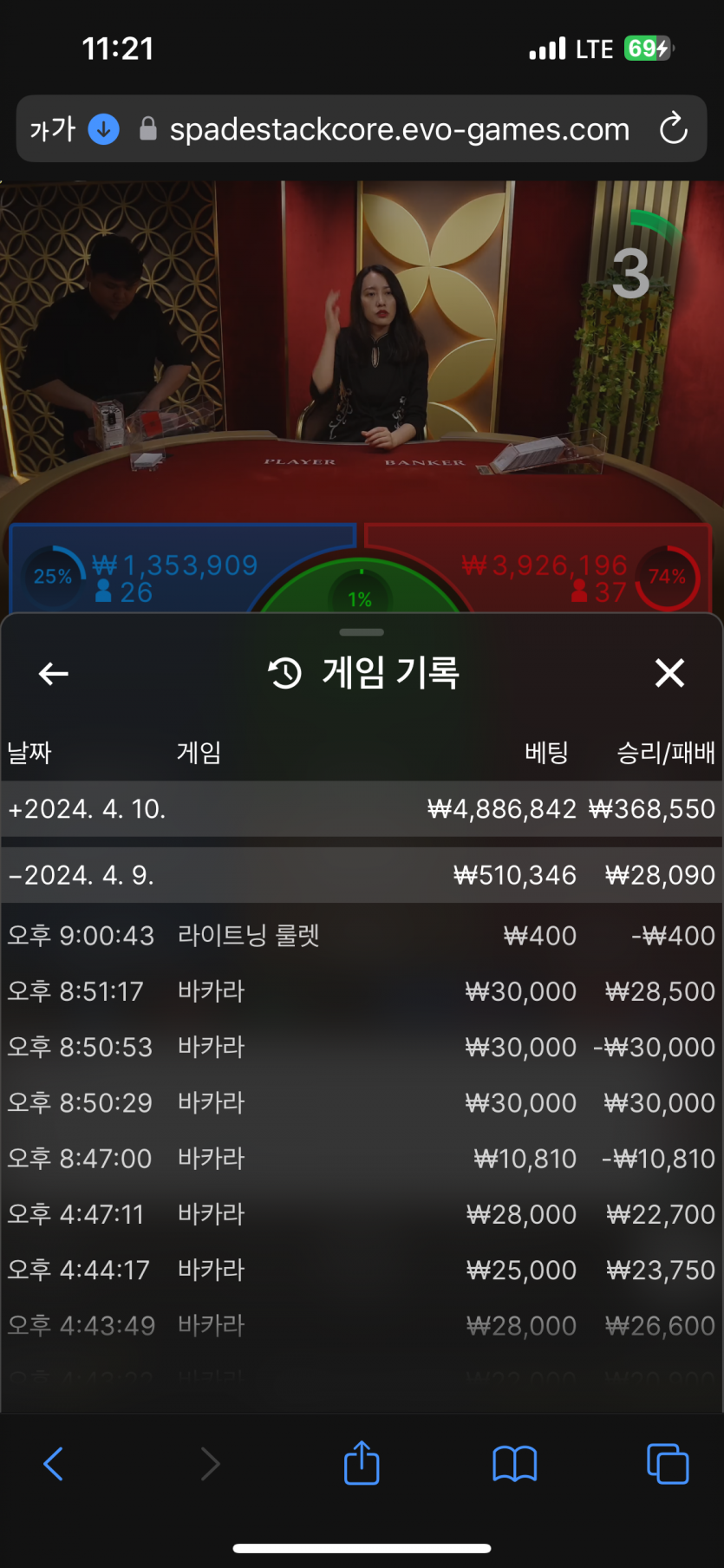This screenshot has height=1568, width=724.
Task: Collapse the 2024. 4. 9. date row
Action: [82, 875]
